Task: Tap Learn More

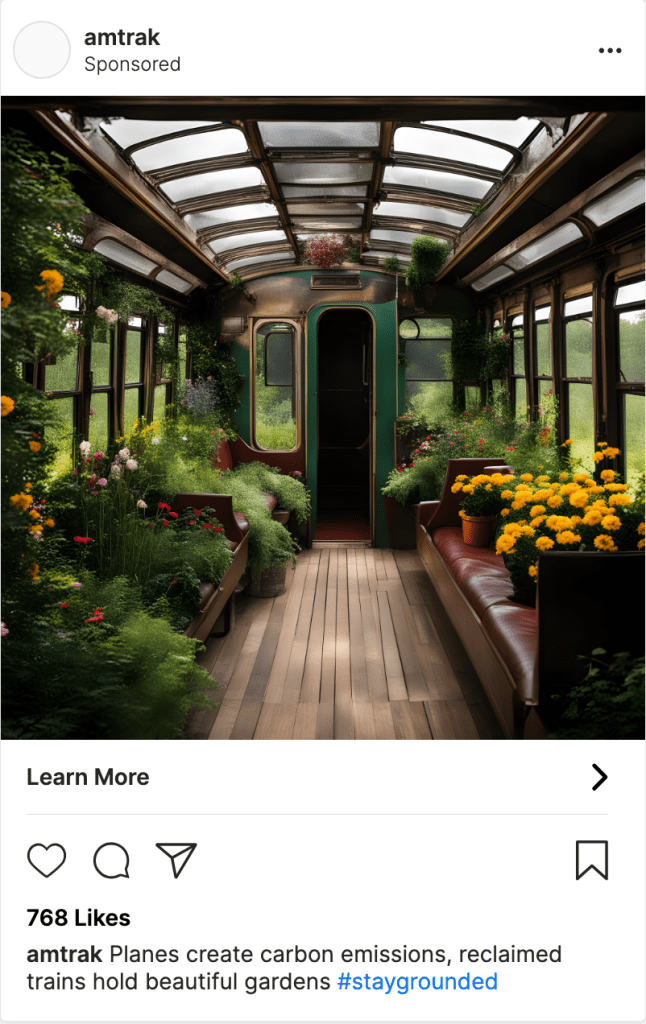Action: click(x=88, y=777)
